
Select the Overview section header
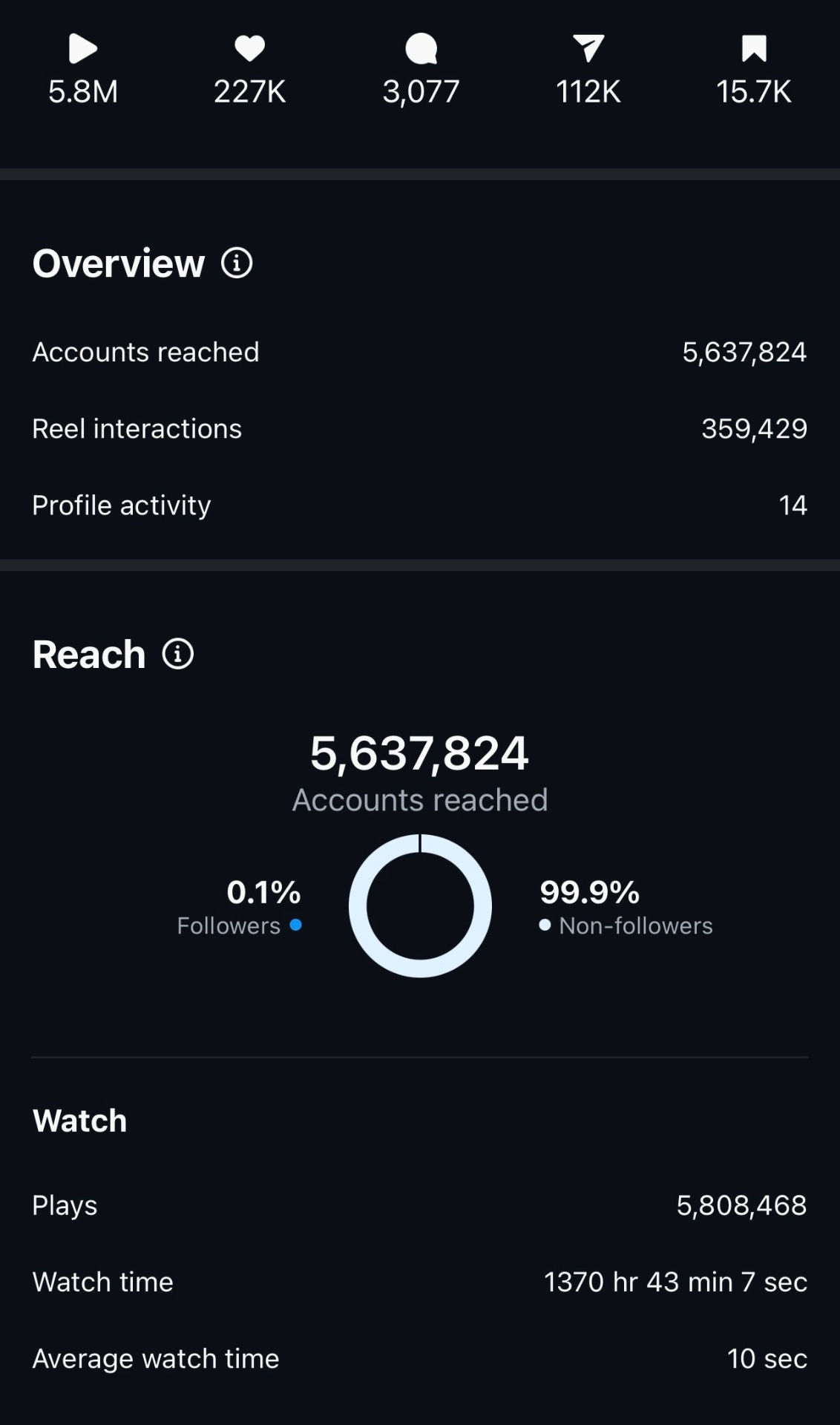click(119, 263)
